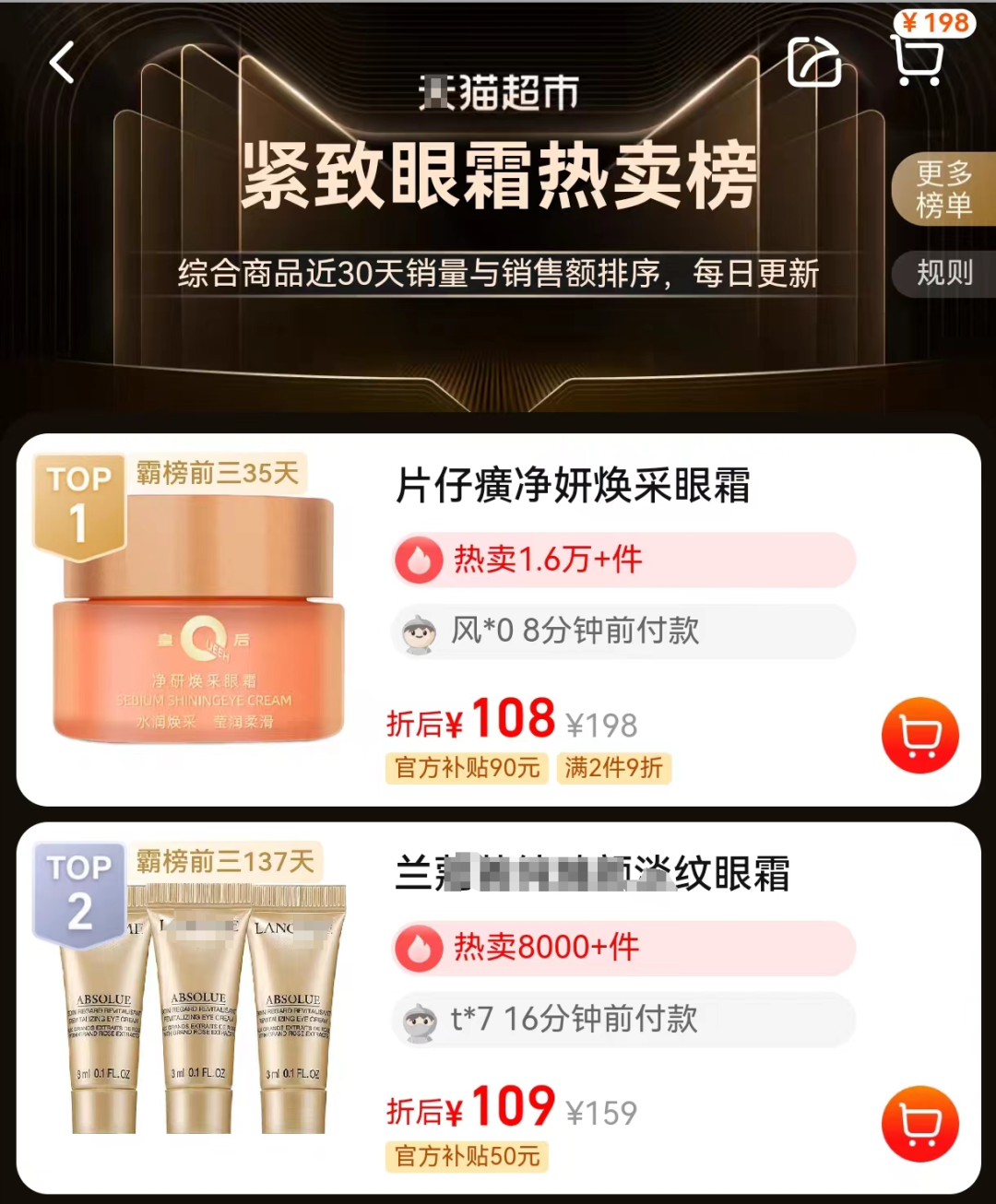Expand the 规则 panel
This screenshot has width=996, height=1204.
[944, 273]
